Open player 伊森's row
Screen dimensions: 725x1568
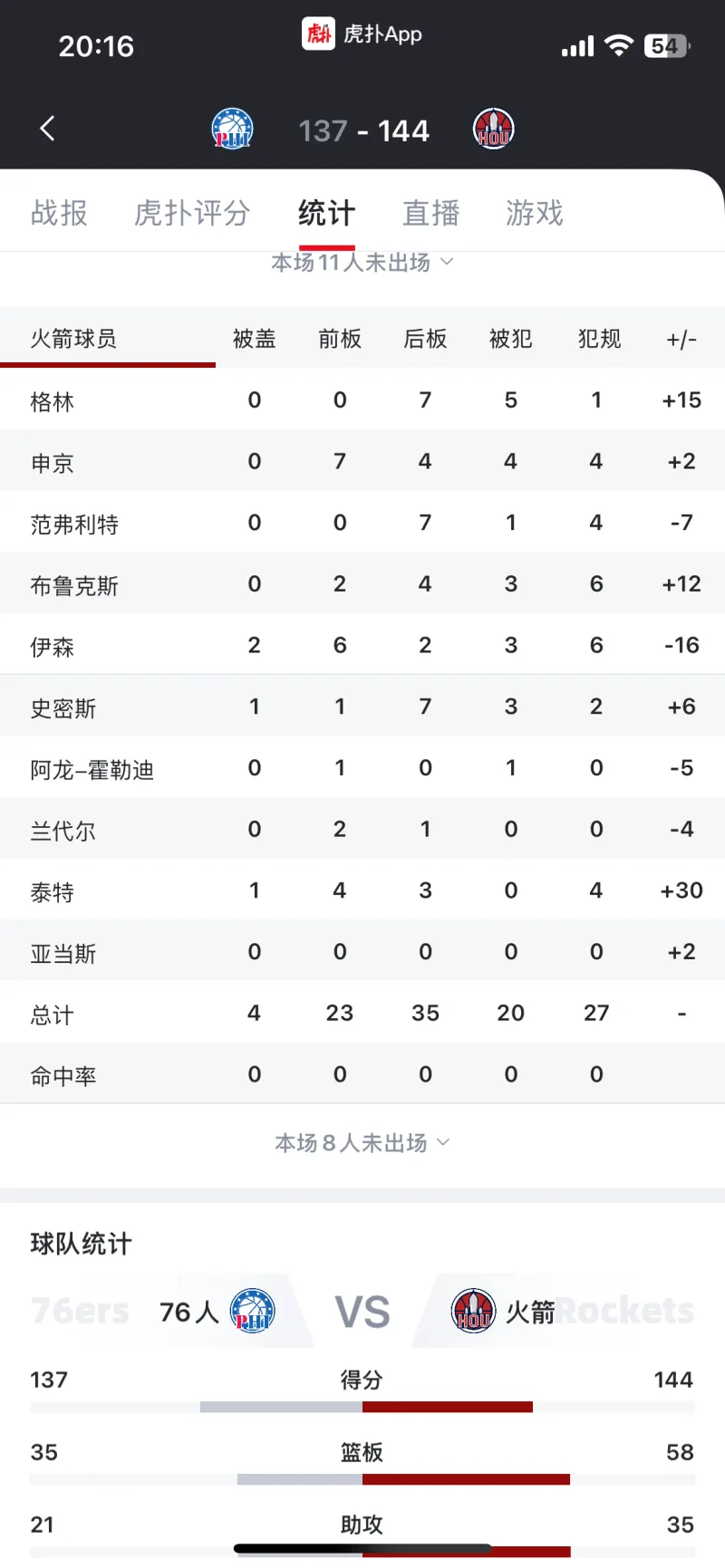click(362, 645)
